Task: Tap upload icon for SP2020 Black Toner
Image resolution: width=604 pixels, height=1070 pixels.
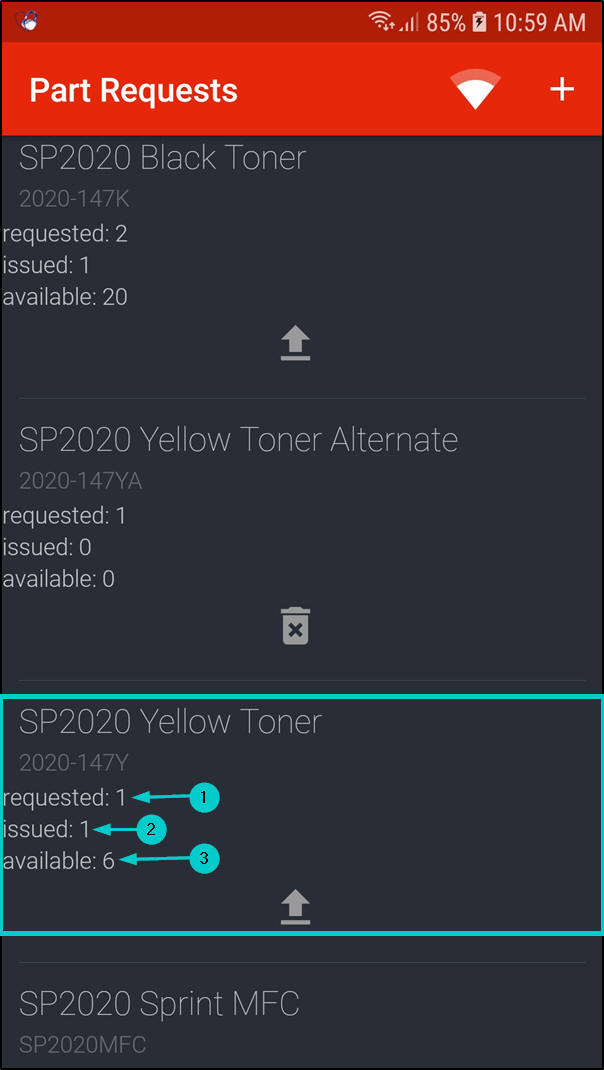Action: pos(295,344)
